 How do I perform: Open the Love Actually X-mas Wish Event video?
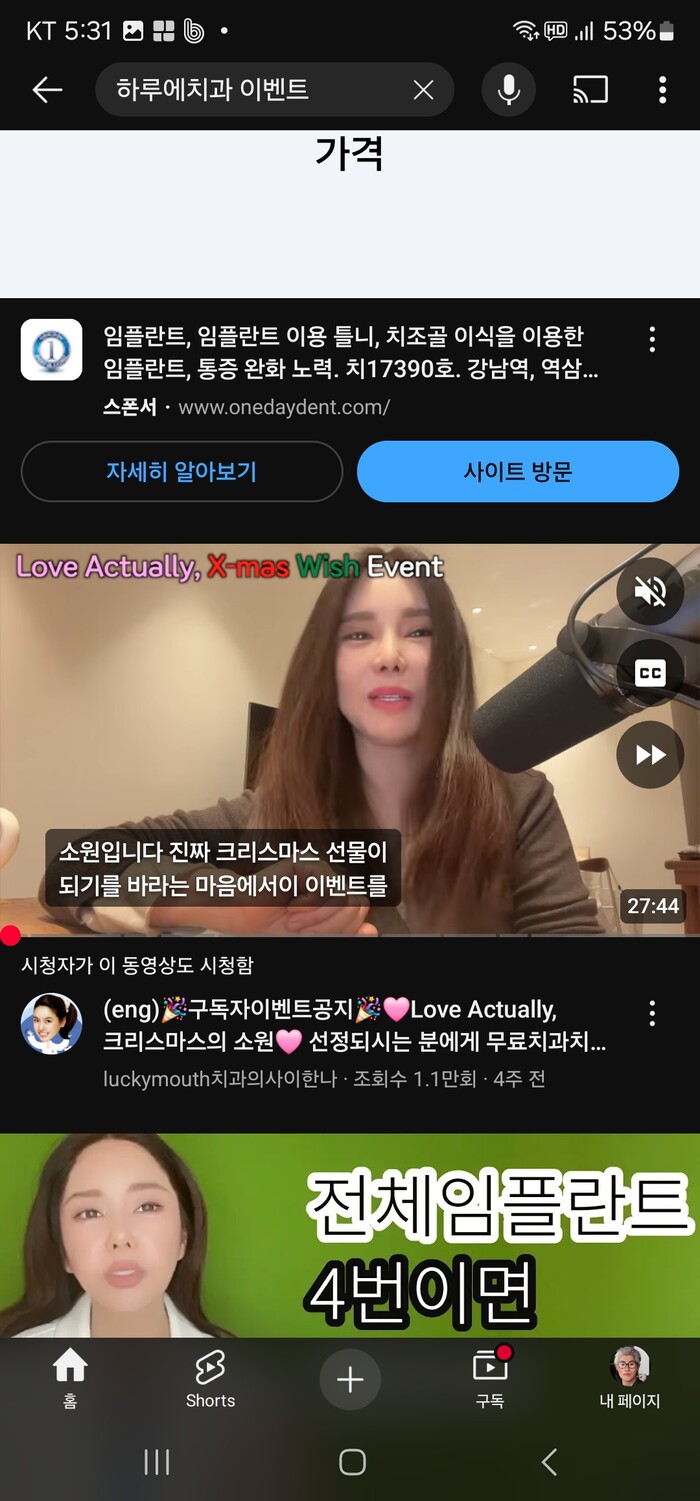[x=300, y=740]
